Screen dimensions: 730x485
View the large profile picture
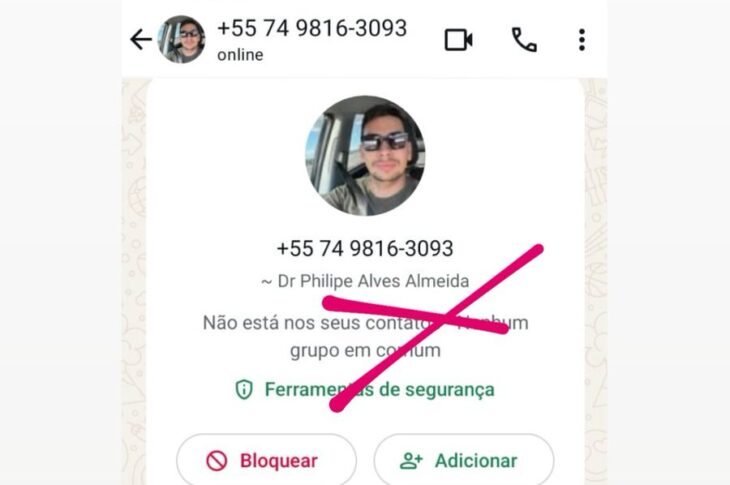365,156
